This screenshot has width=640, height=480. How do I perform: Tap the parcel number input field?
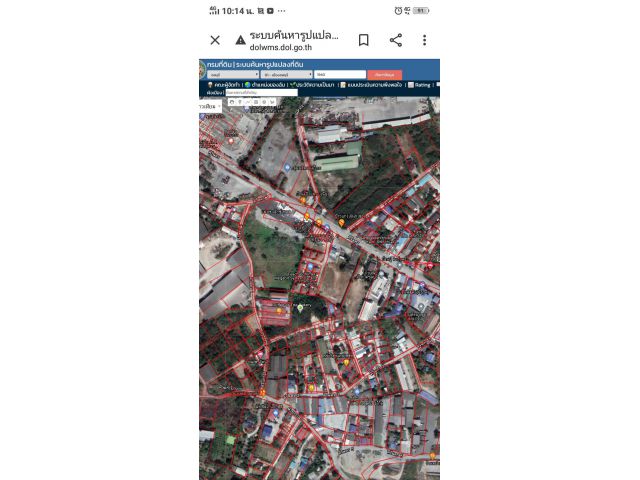pyautogui.click(x=339, y=74)
